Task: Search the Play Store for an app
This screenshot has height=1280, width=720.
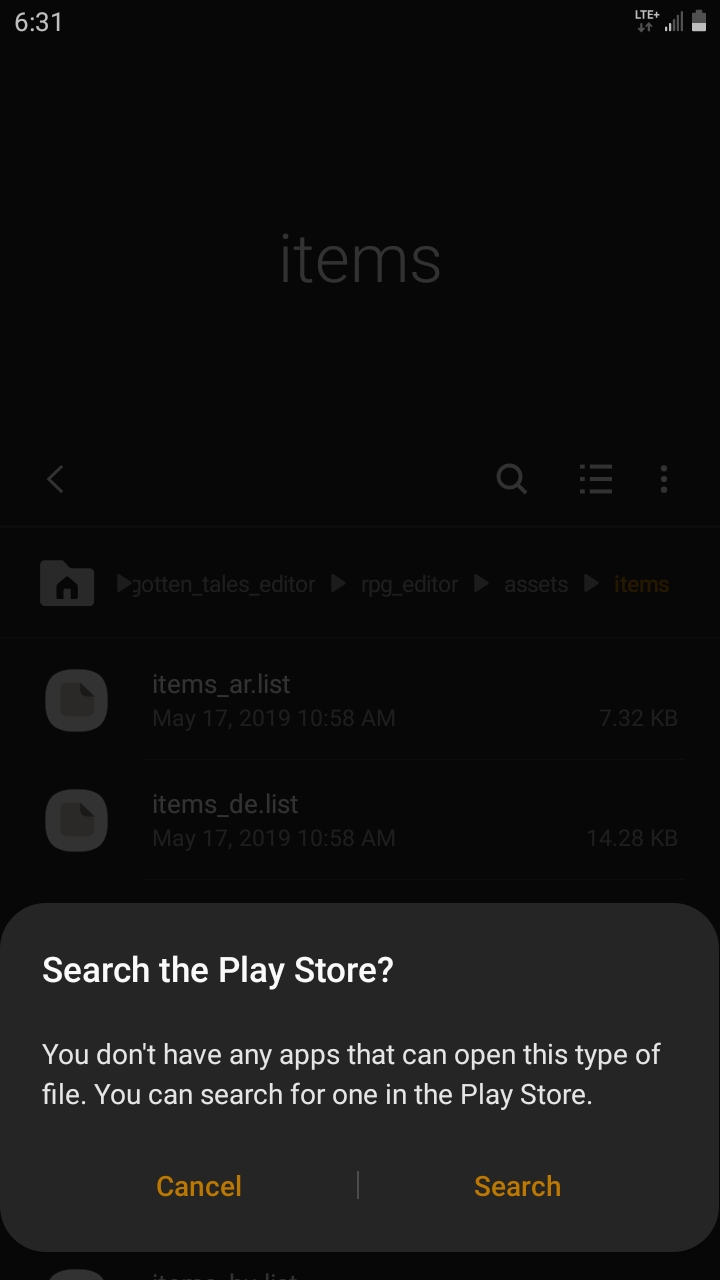Action: [x=517, y=1186]
